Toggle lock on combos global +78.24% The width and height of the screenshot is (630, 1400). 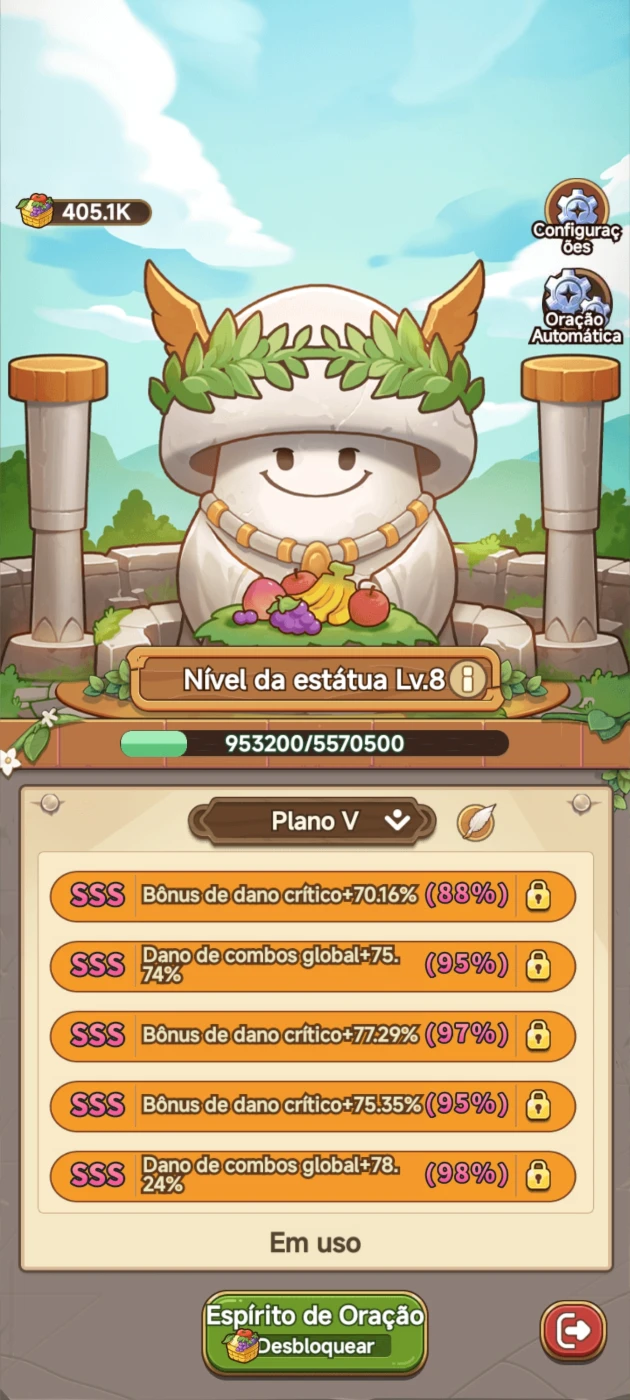click(538, 1175)
